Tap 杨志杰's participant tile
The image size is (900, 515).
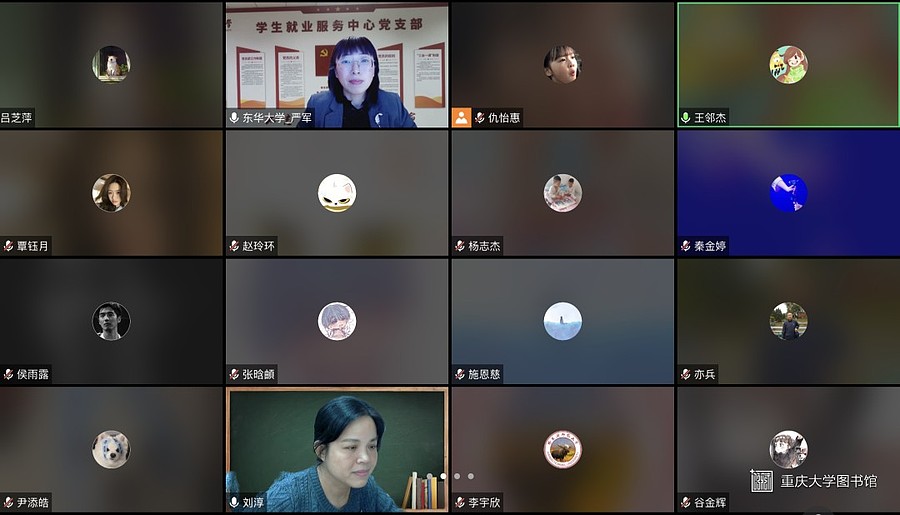click(x=562, y=193)
